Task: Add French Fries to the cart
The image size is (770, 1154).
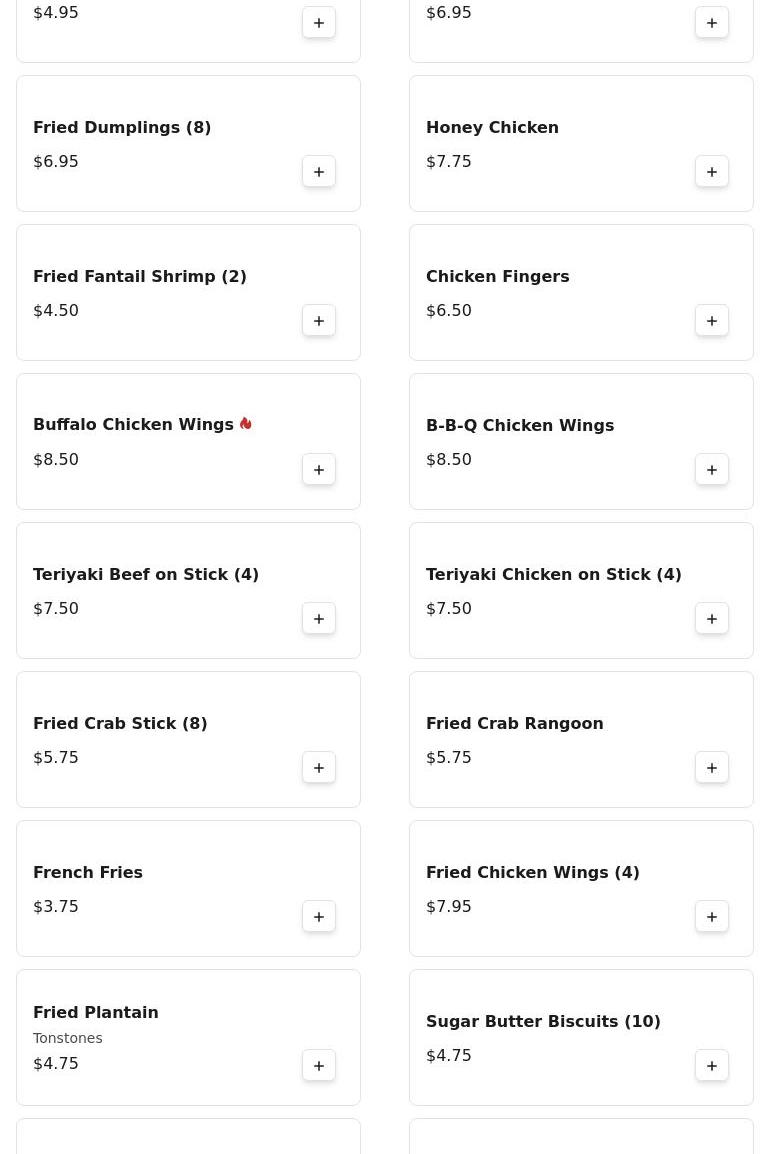Action: pyautogui.click(x=319, y=917)
